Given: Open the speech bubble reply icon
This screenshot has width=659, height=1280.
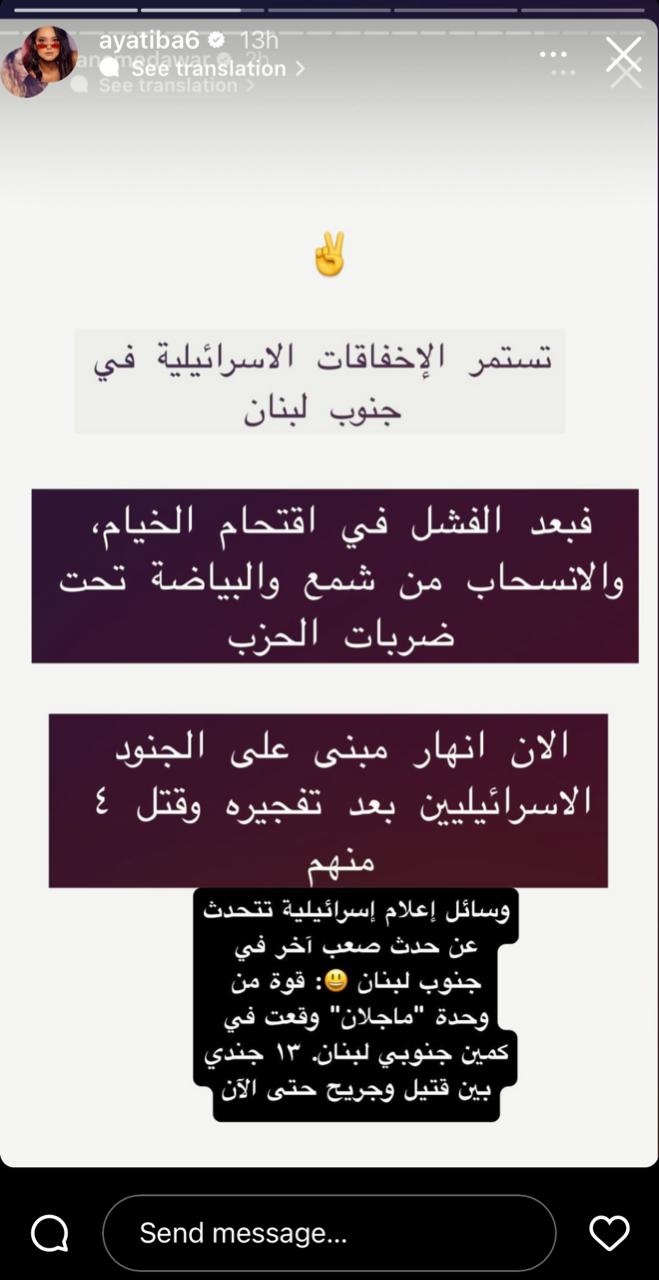Looking at the screenshot, I should point(49,1233).
